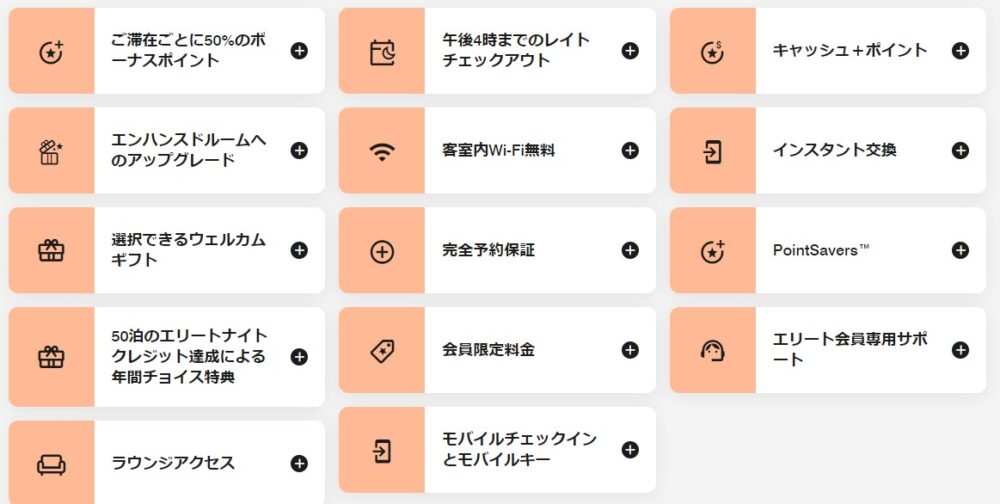Expand 年間チョイス特典 benefit
This screenshot has width=1000, height=504.
click(x=299, y=357)
